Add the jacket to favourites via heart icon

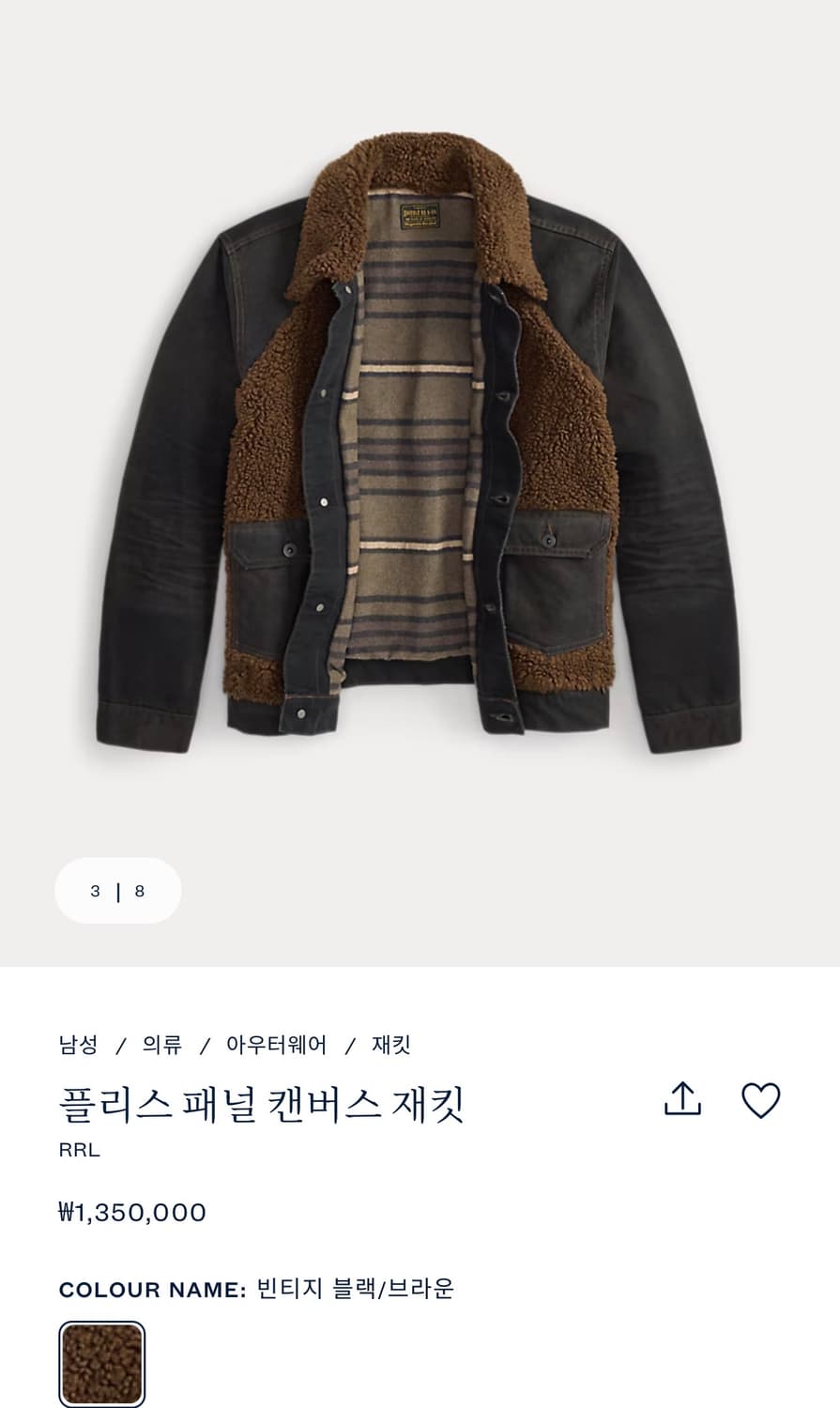pyautogui.click(x=761, y=1100)
